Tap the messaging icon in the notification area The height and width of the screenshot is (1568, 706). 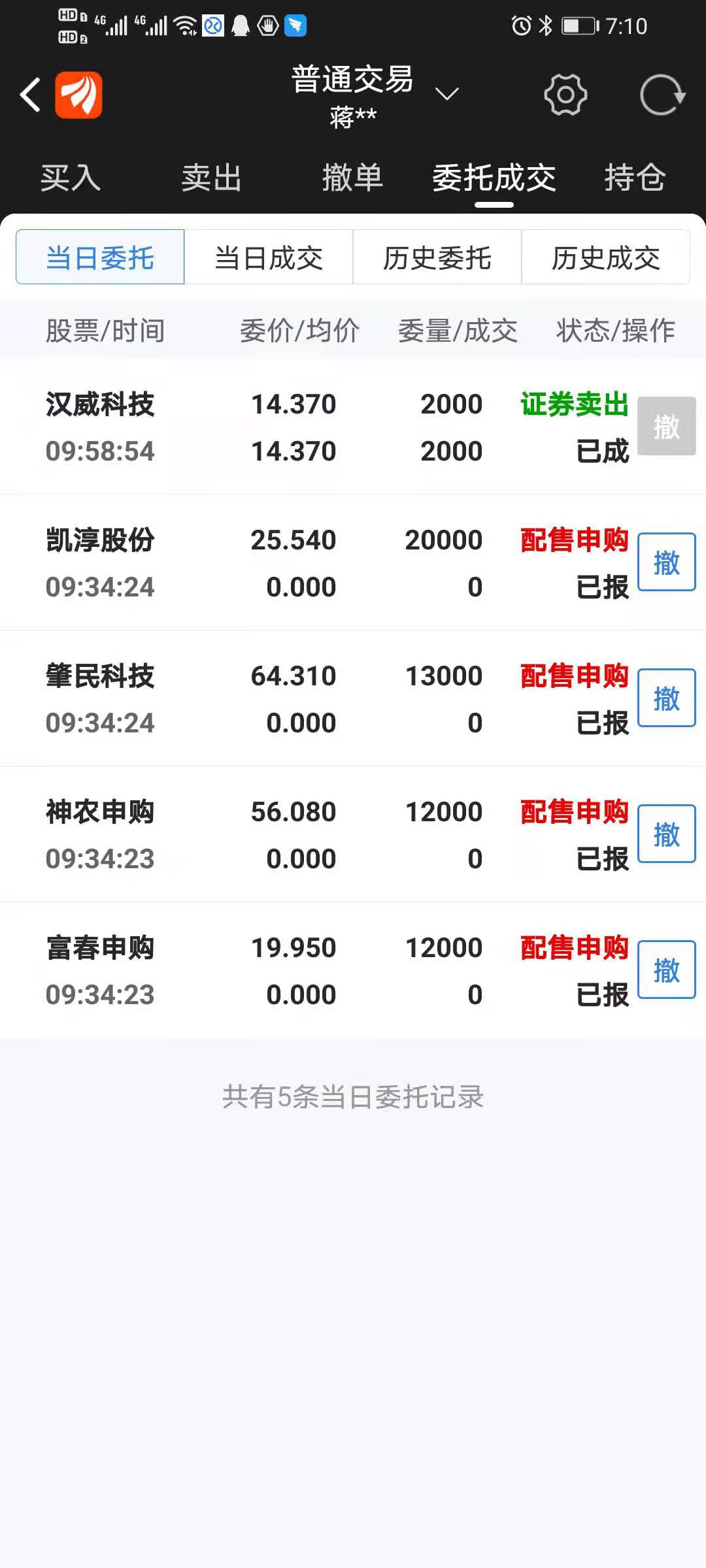pyautogui.click(x=294, y=25)
